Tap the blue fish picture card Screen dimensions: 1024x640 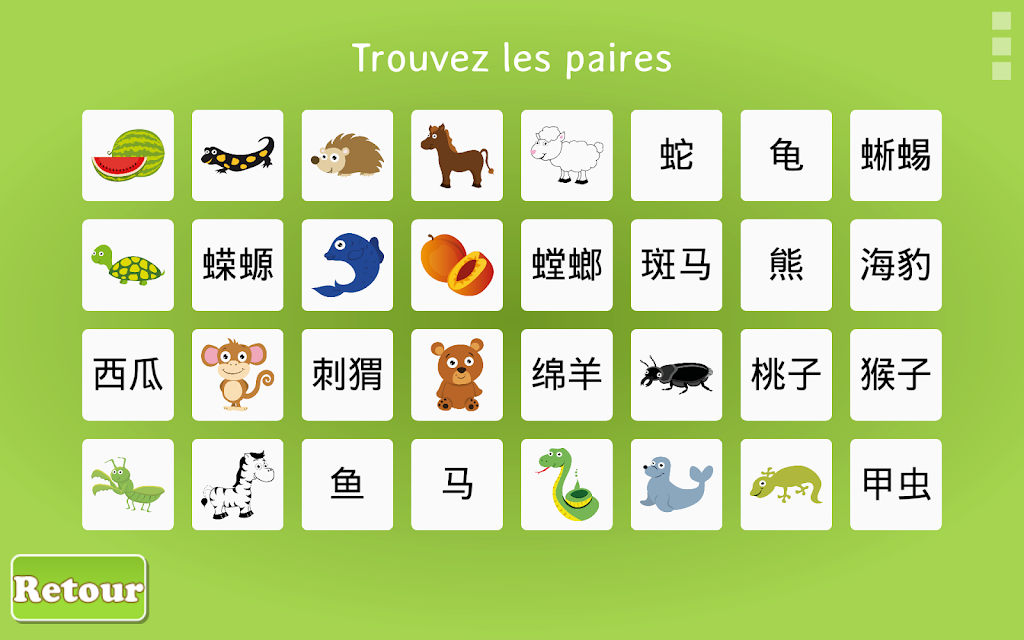(347, 265)
